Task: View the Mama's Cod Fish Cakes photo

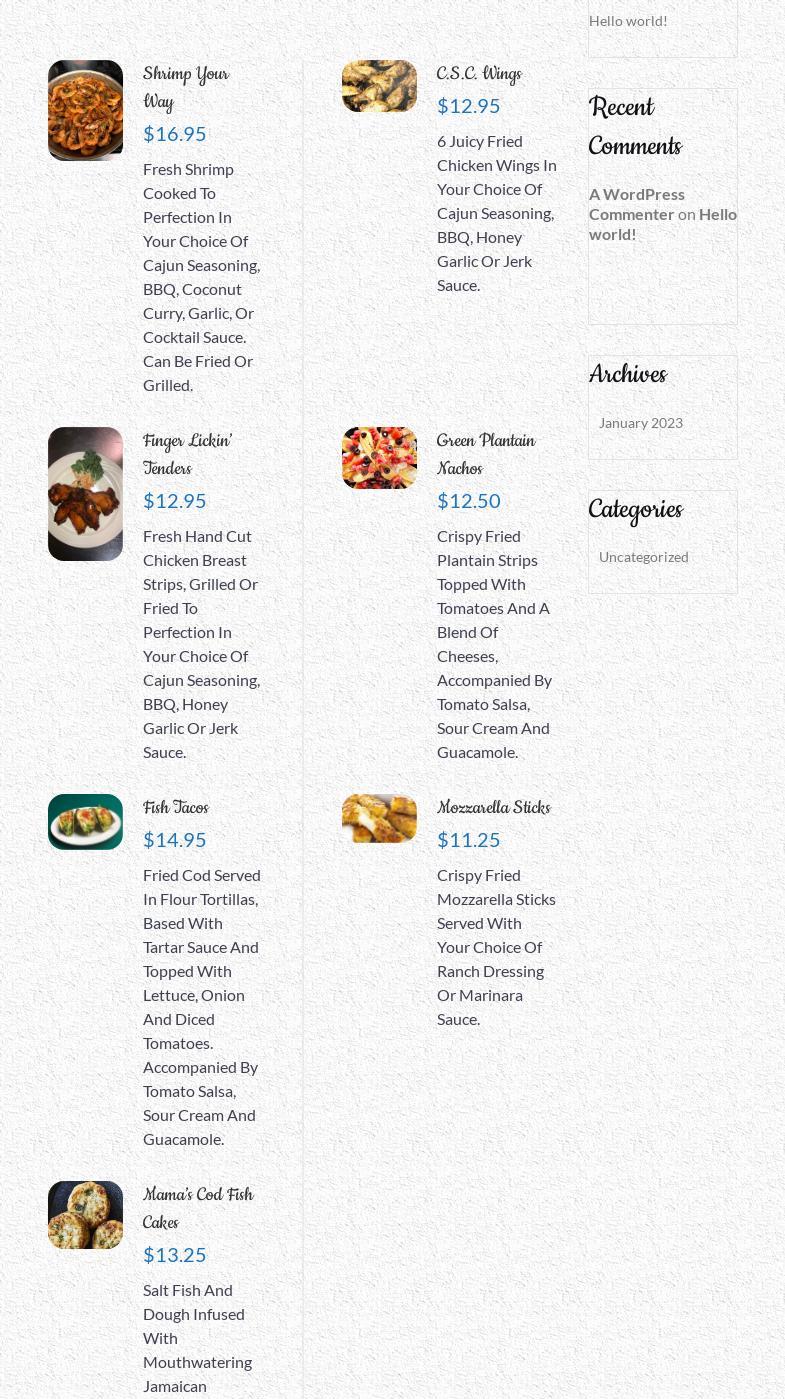Action: (x=85, y=1214)
